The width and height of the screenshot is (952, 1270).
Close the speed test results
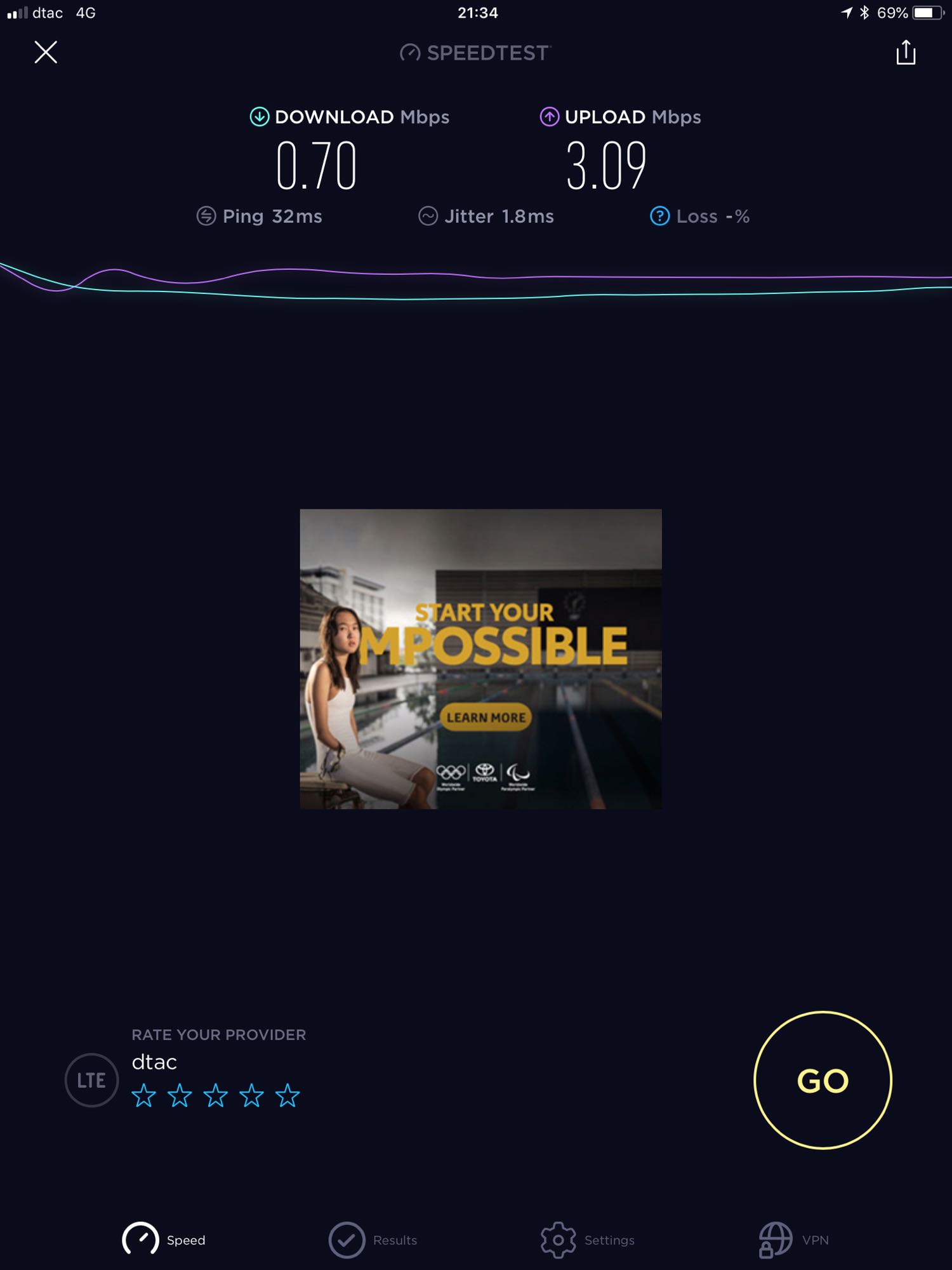tap(46, 52)
